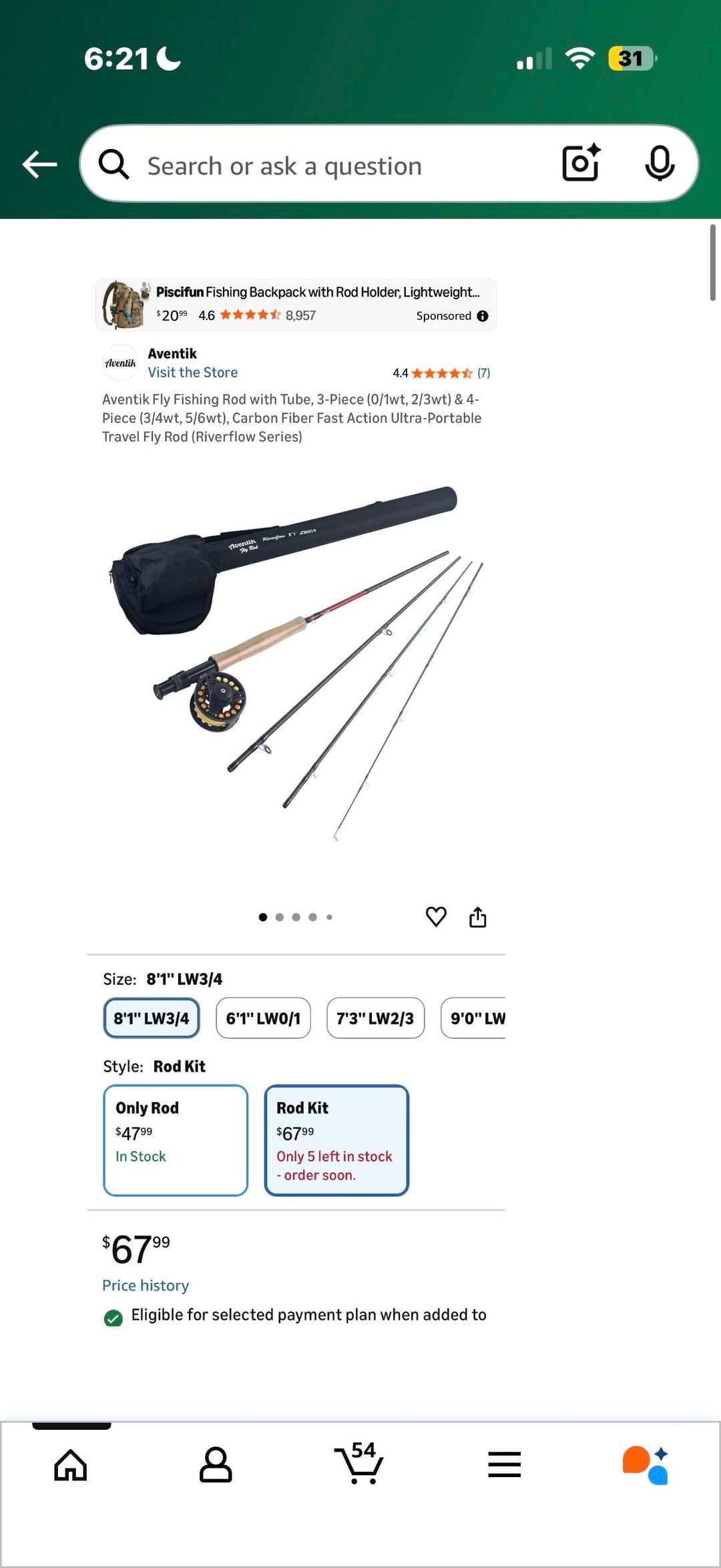Image resolution: width=721 pixels, height=1568 pixels.
Task: Share this product listing
Action: click(477, 917)
